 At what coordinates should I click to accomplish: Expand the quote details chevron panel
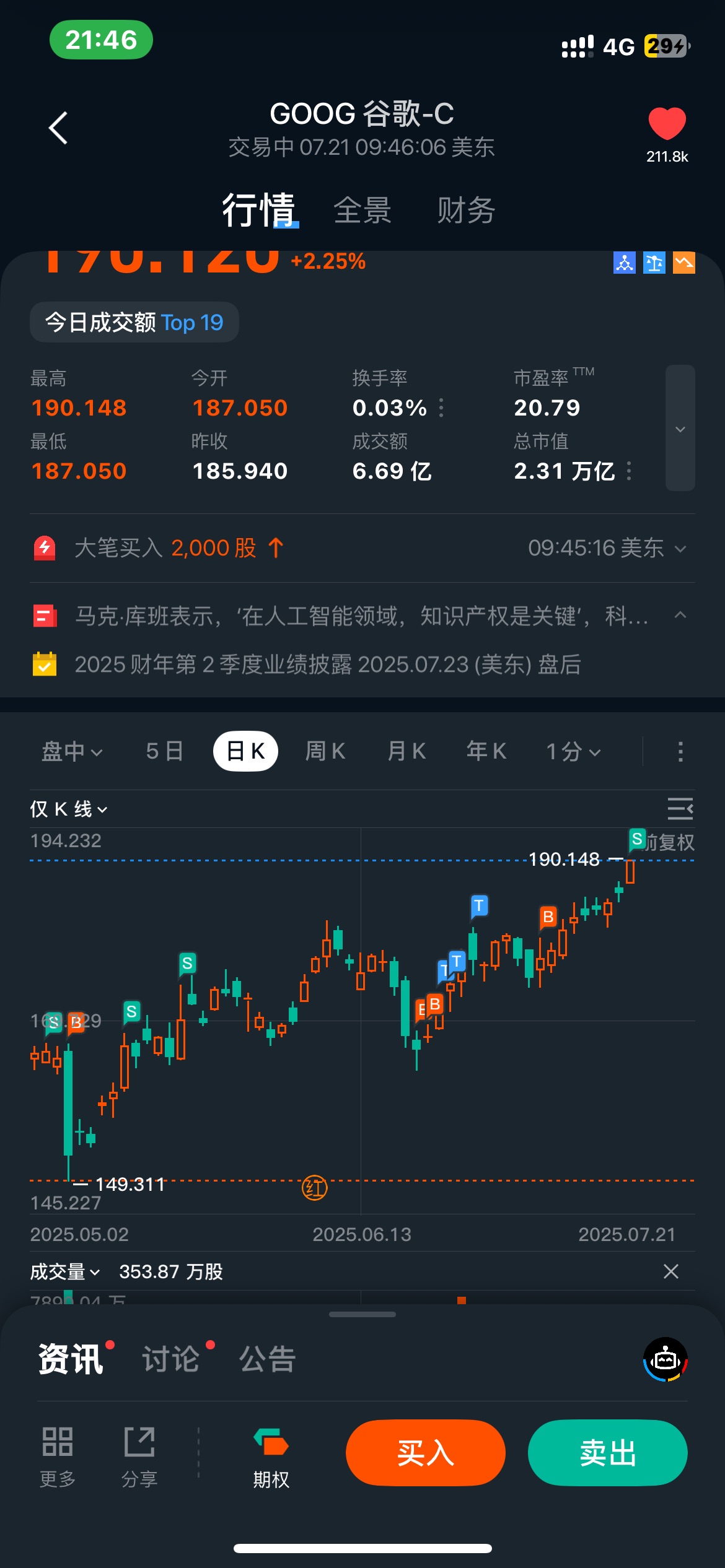[680, 428]
